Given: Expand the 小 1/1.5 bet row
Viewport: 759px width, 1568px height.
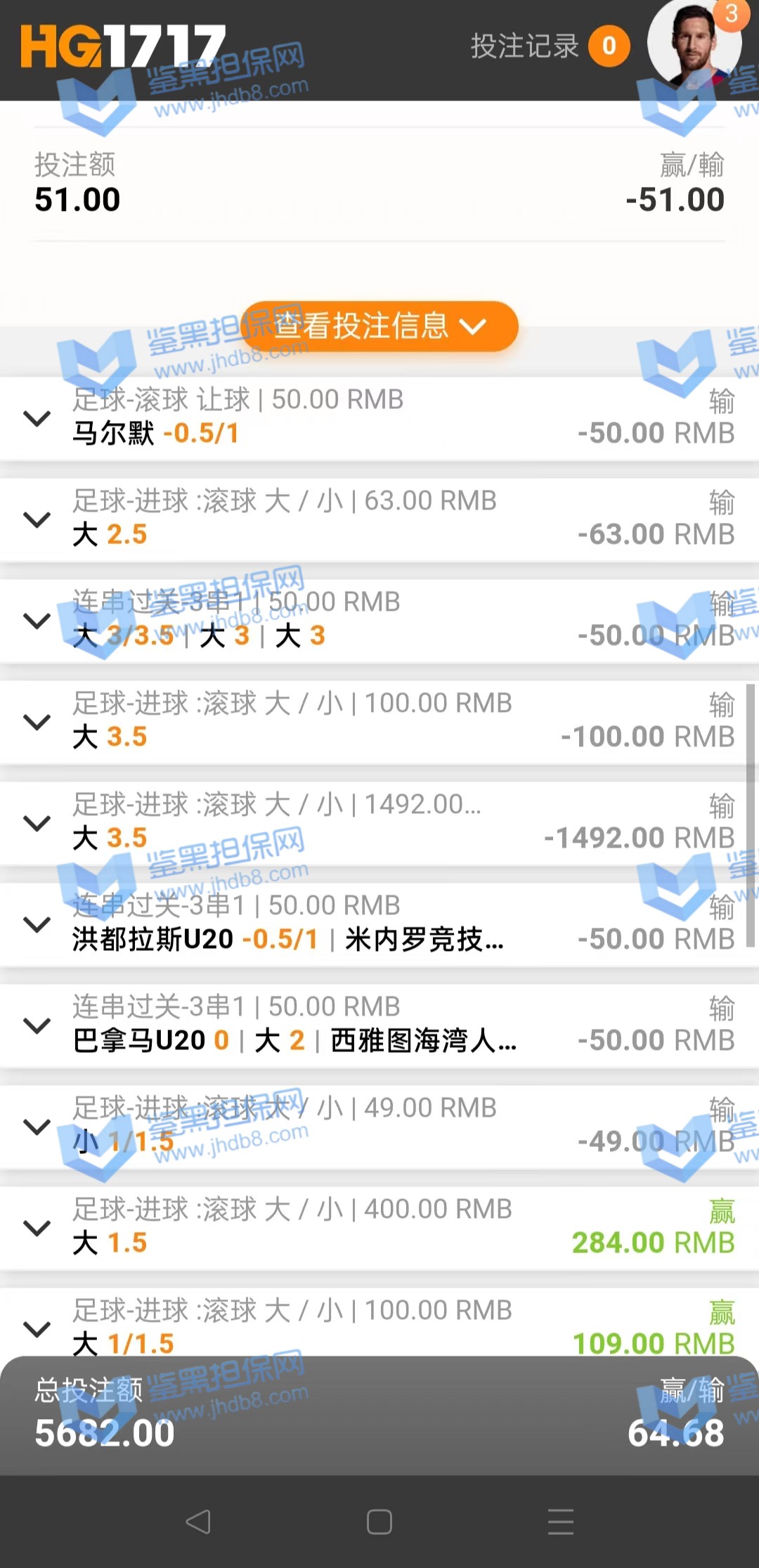Looking at the screenshot, I should (37, 1127).
